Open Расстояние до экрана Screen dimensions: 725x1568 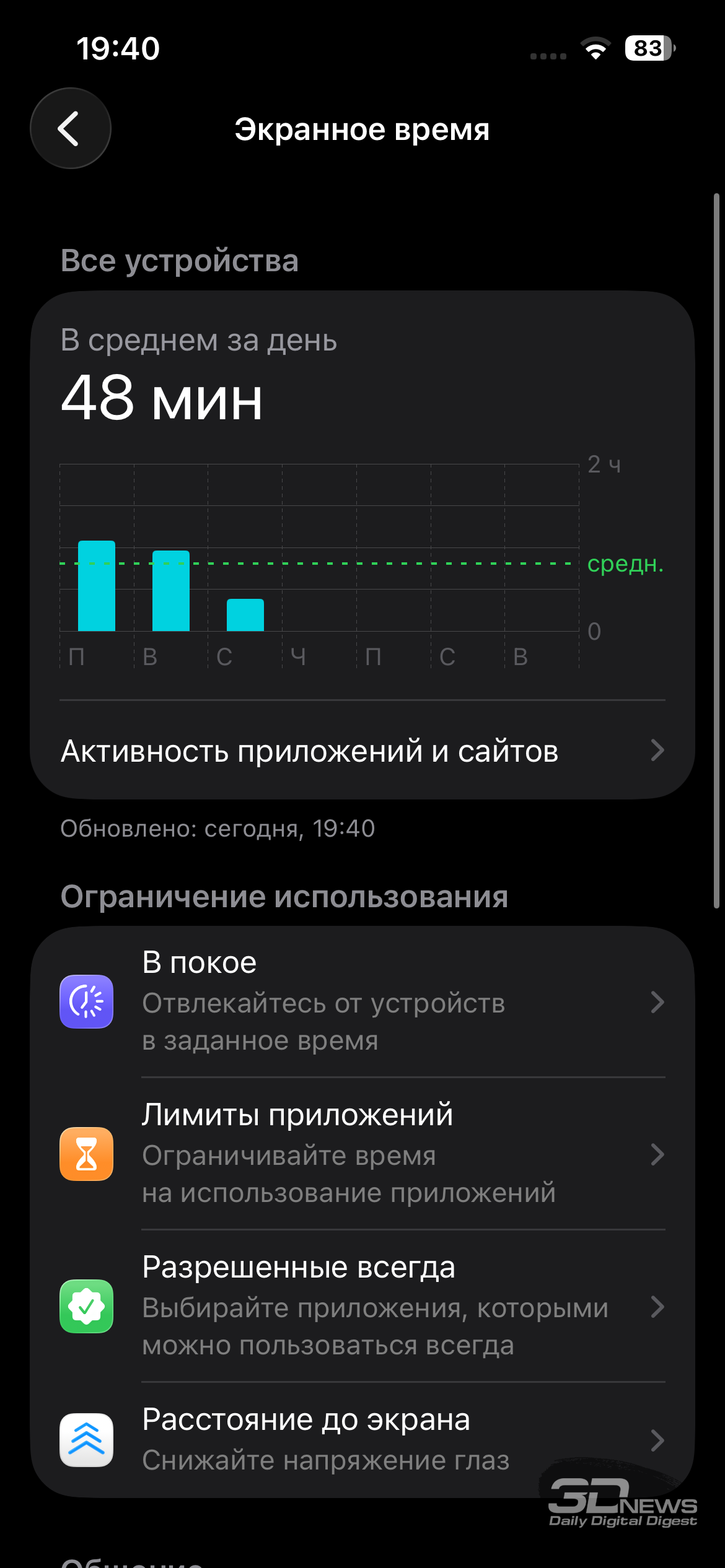[x=362, y=1440]
